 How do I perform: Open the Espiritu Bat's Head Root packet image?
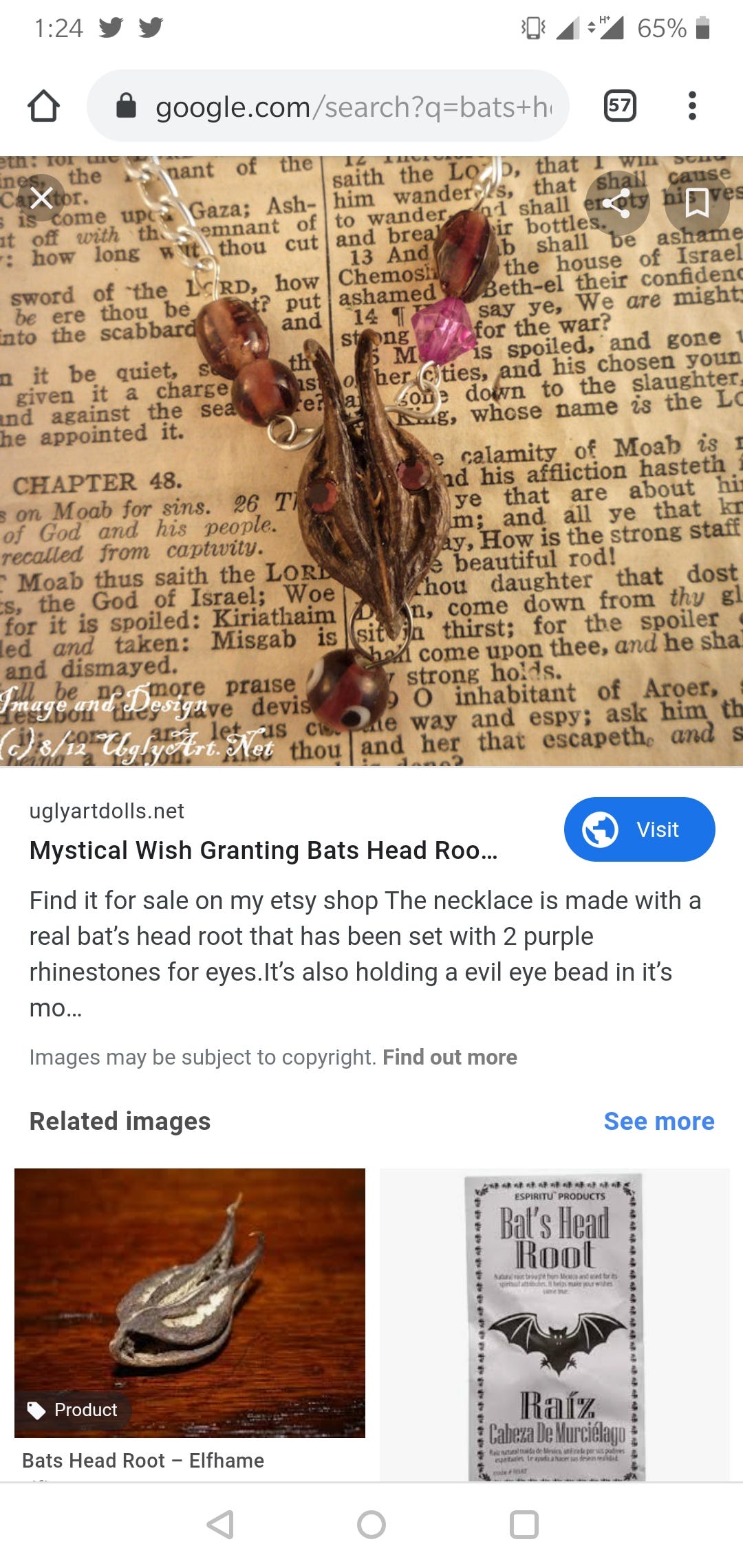click(554, 1324)
